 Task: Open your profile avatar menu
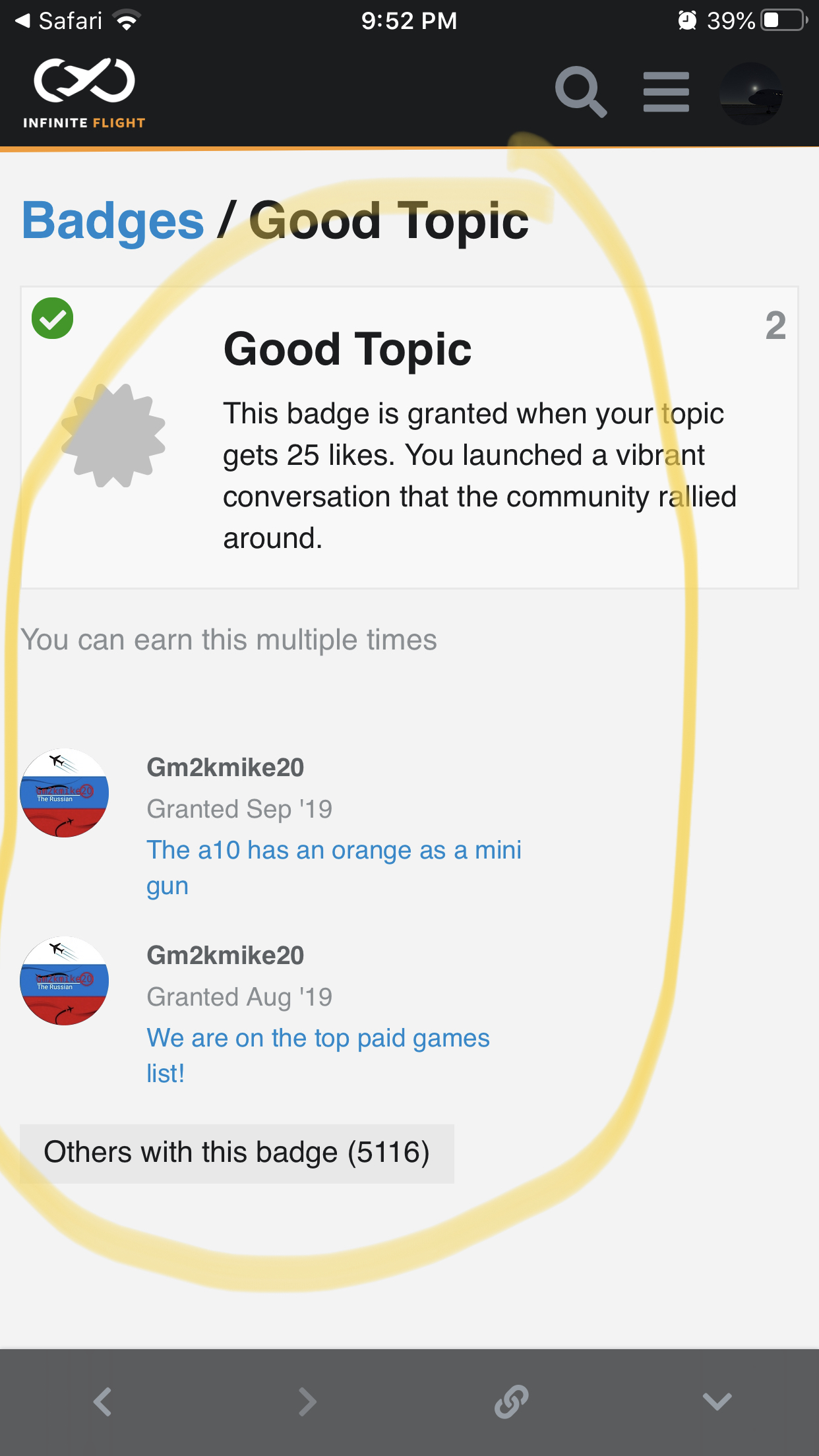[x=750, y=94]
